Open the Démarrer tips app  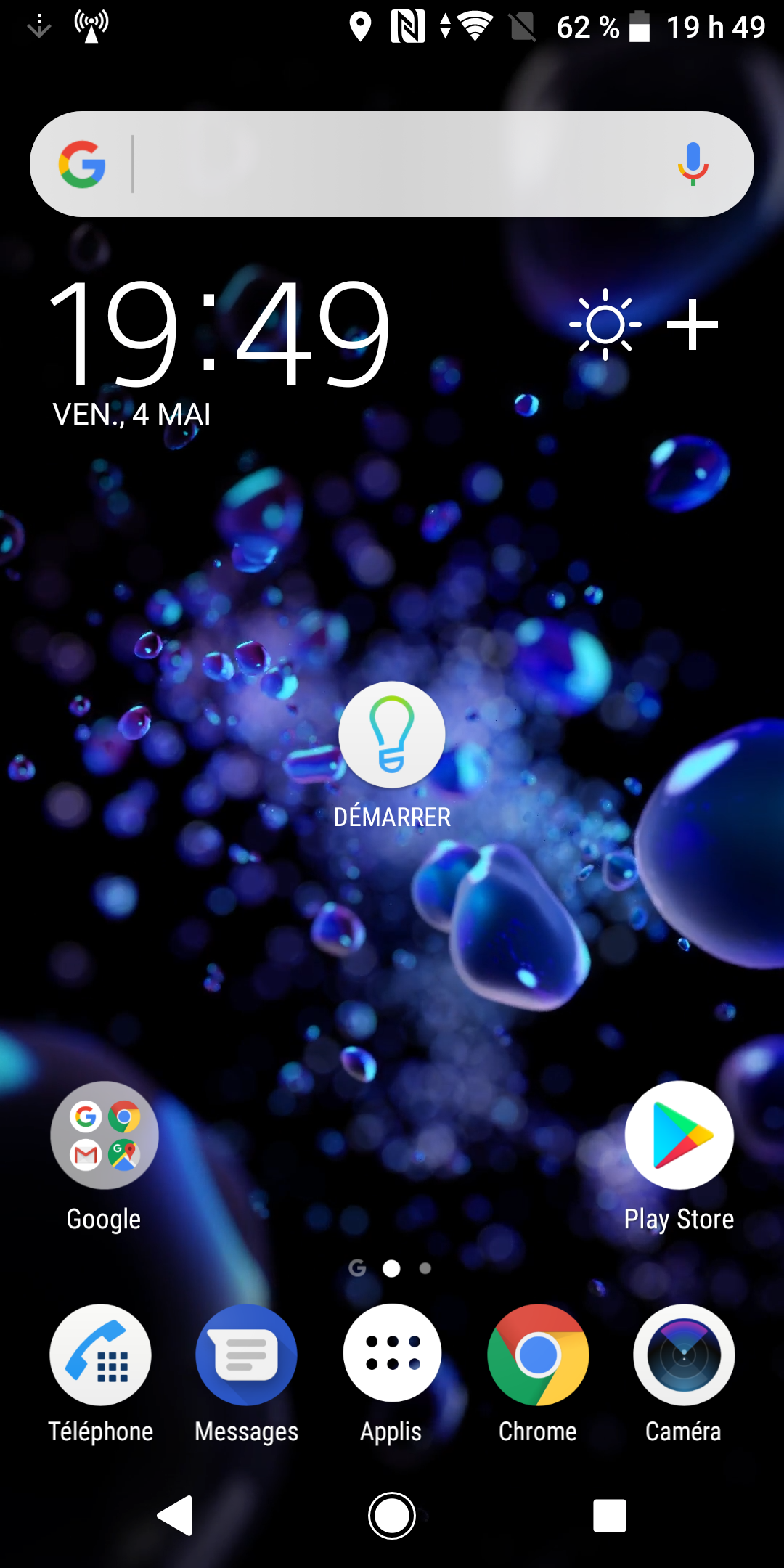point(392,735)
